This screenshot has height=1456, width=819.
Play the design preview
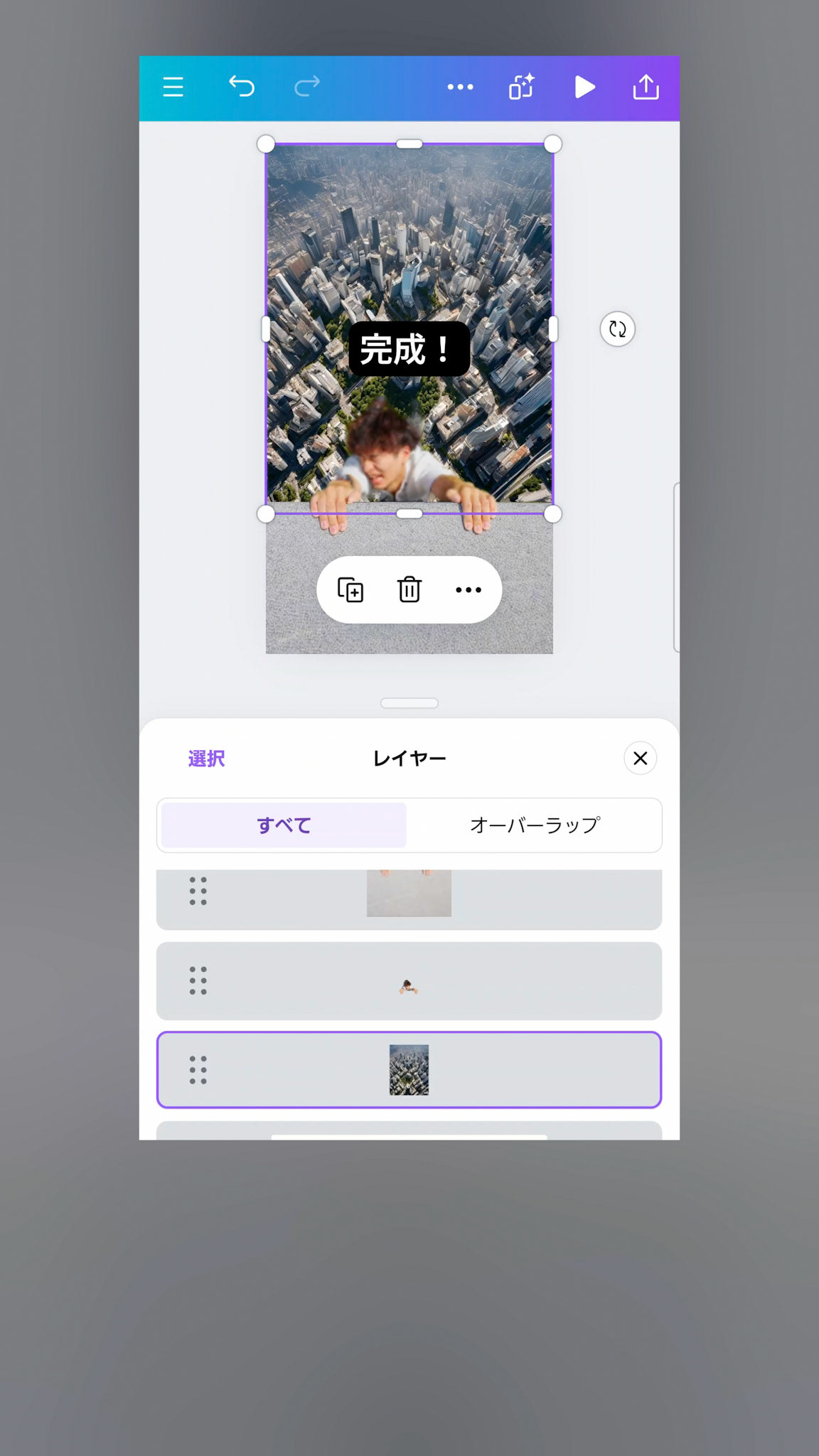click(x=584, y=87)
